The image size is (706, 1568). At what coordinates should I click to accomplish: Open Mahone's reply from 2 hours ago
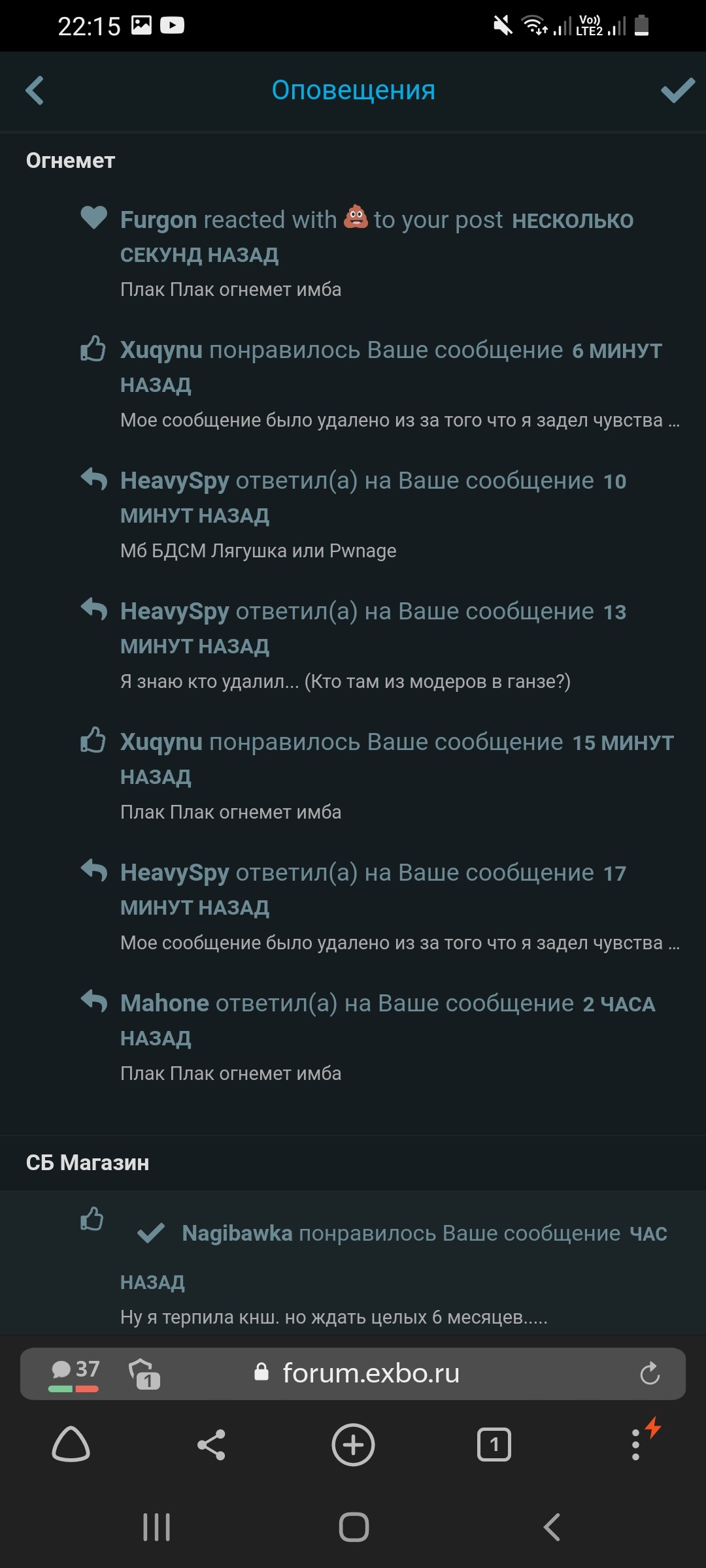click(x=379, y=1037)
